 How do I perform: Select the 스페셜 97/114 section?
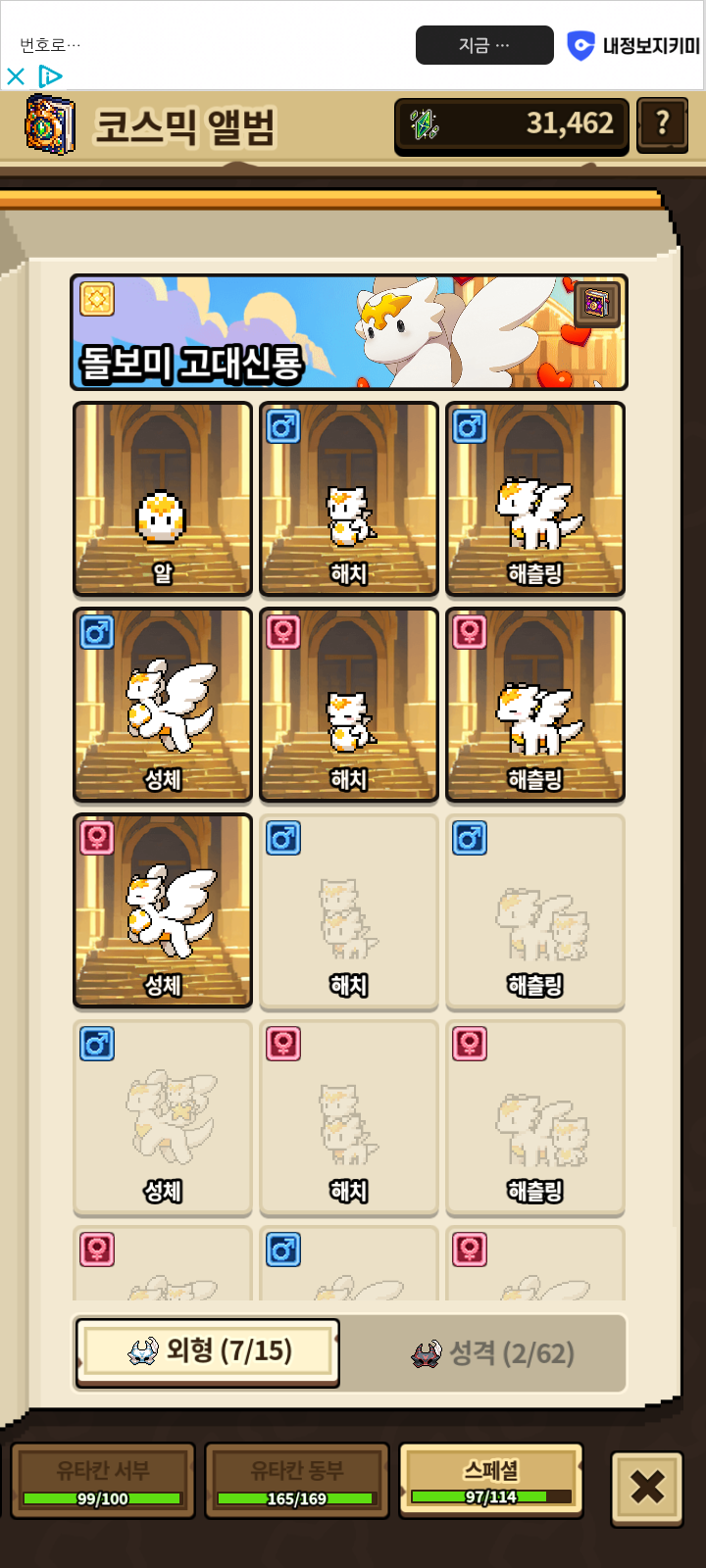click(491, 1480)
